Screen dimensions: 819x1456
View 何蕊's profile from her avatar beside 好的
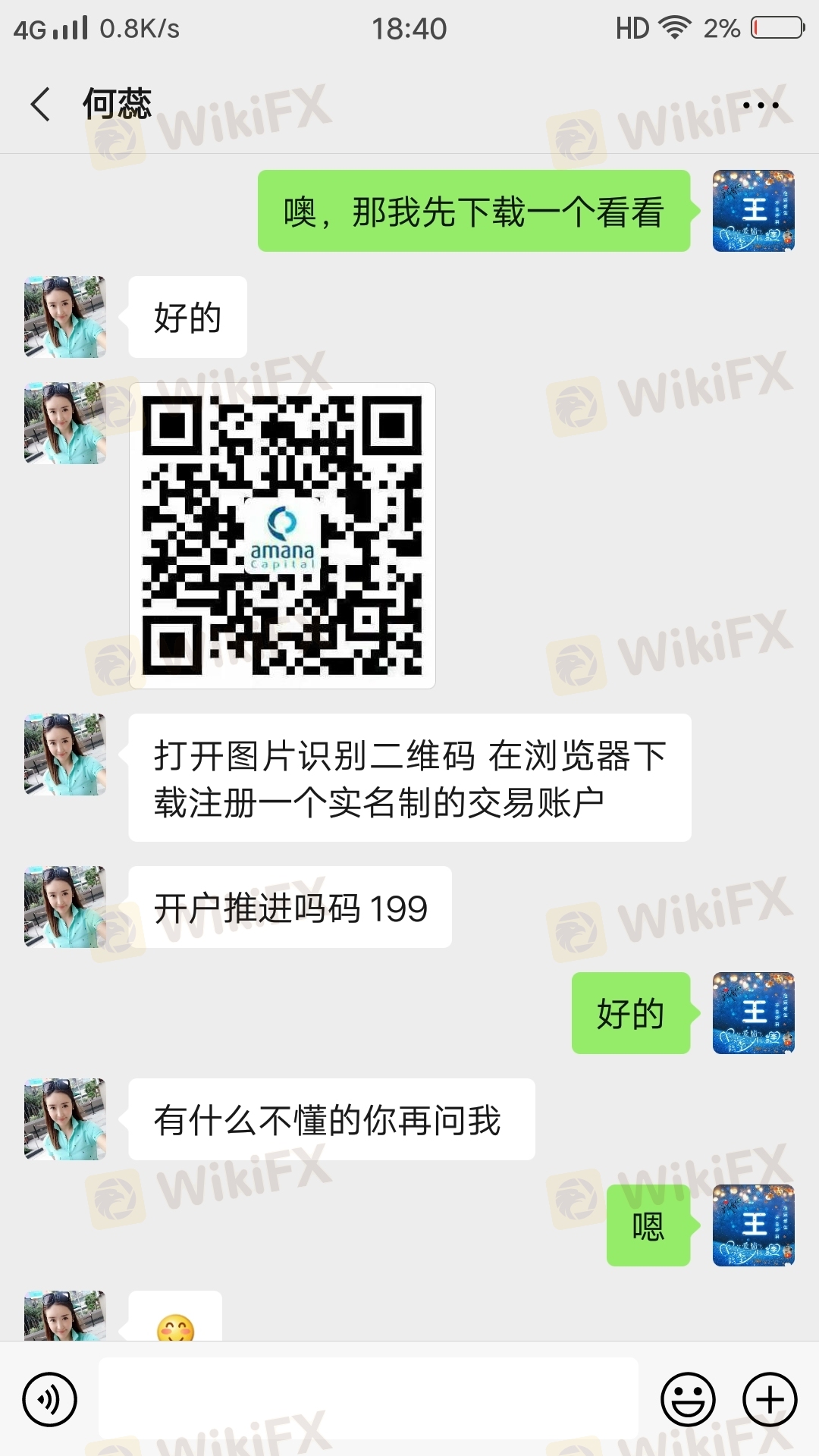[x=65, y=317]
